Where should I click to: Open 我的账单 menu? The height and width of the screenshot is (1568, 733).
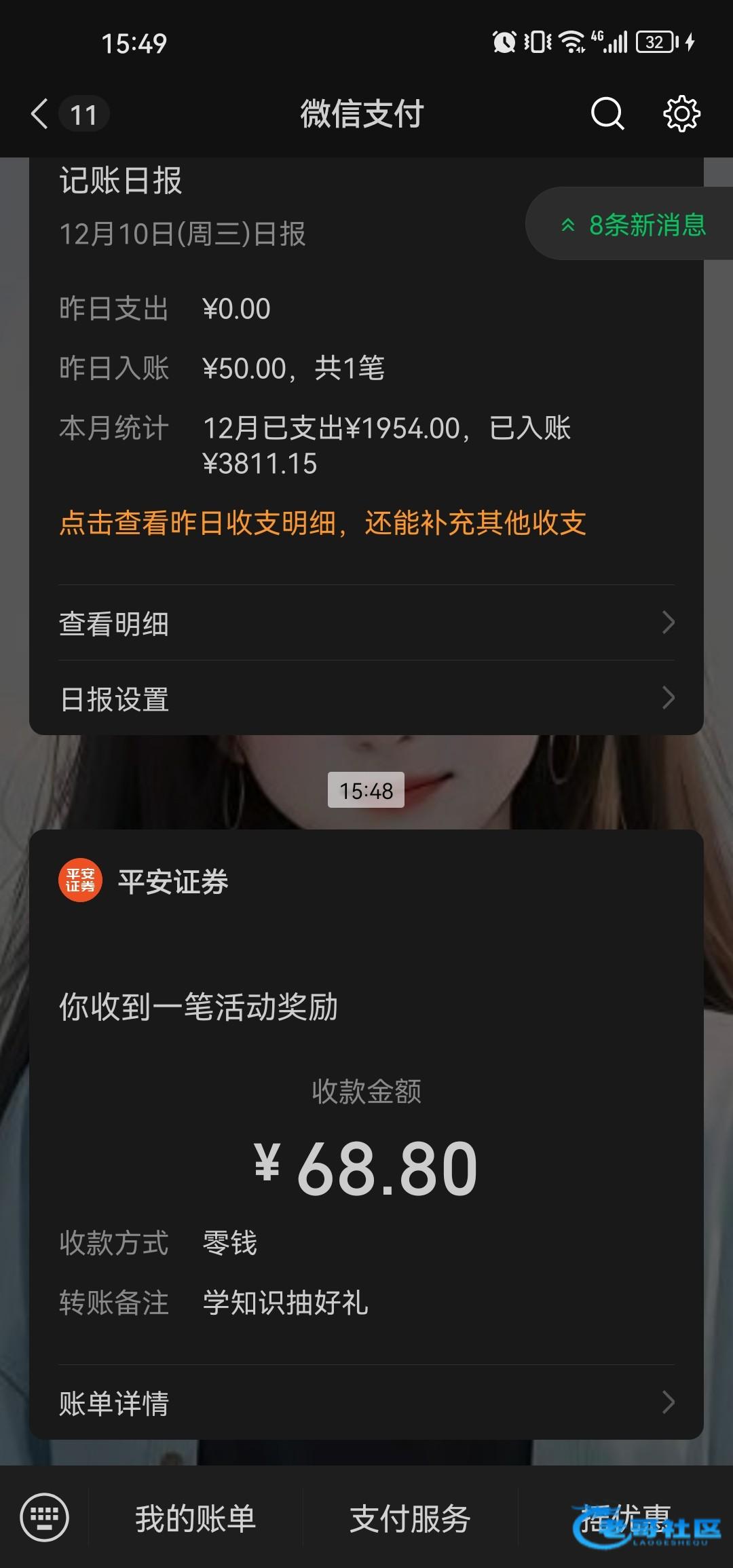click(x=195, y=1518)
